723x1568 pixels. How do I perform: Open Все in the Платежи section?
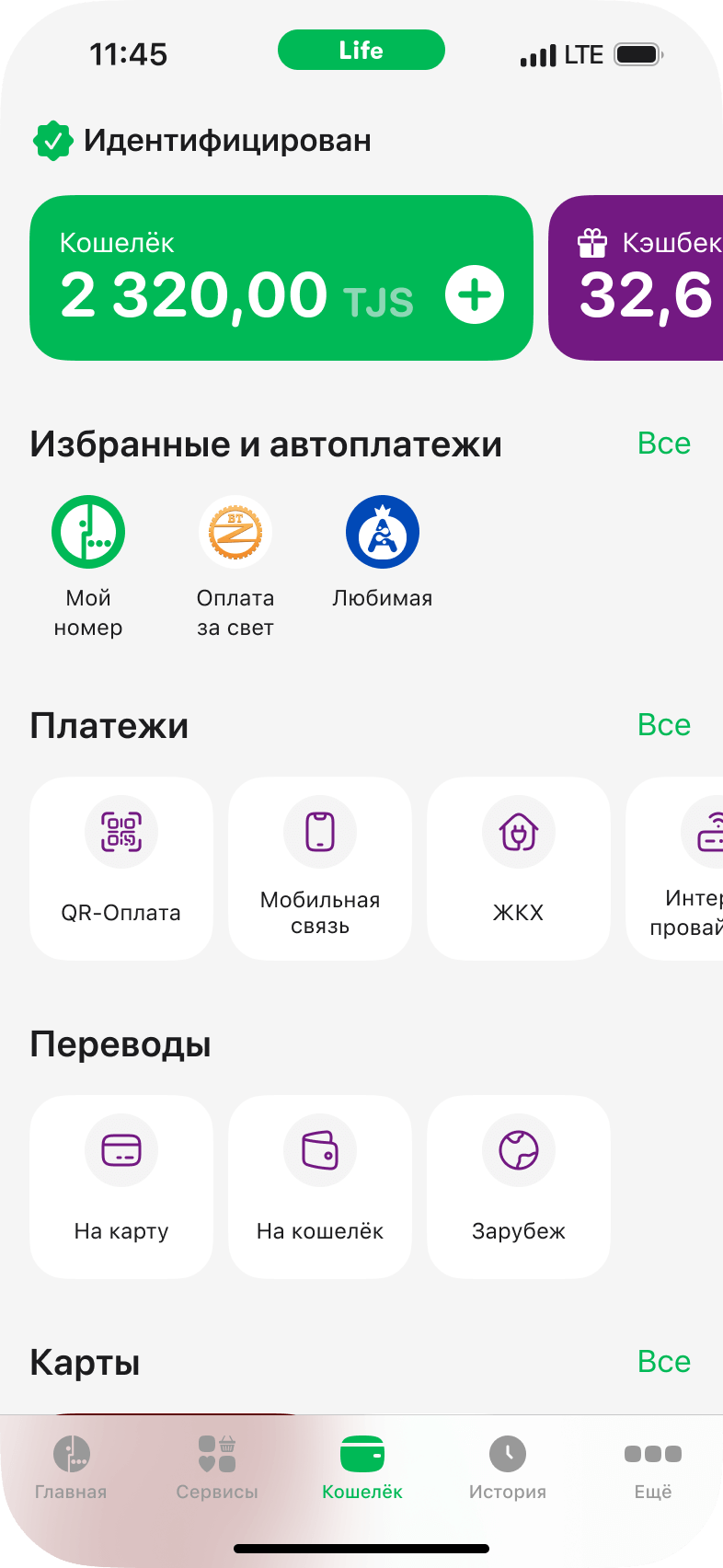664,725
